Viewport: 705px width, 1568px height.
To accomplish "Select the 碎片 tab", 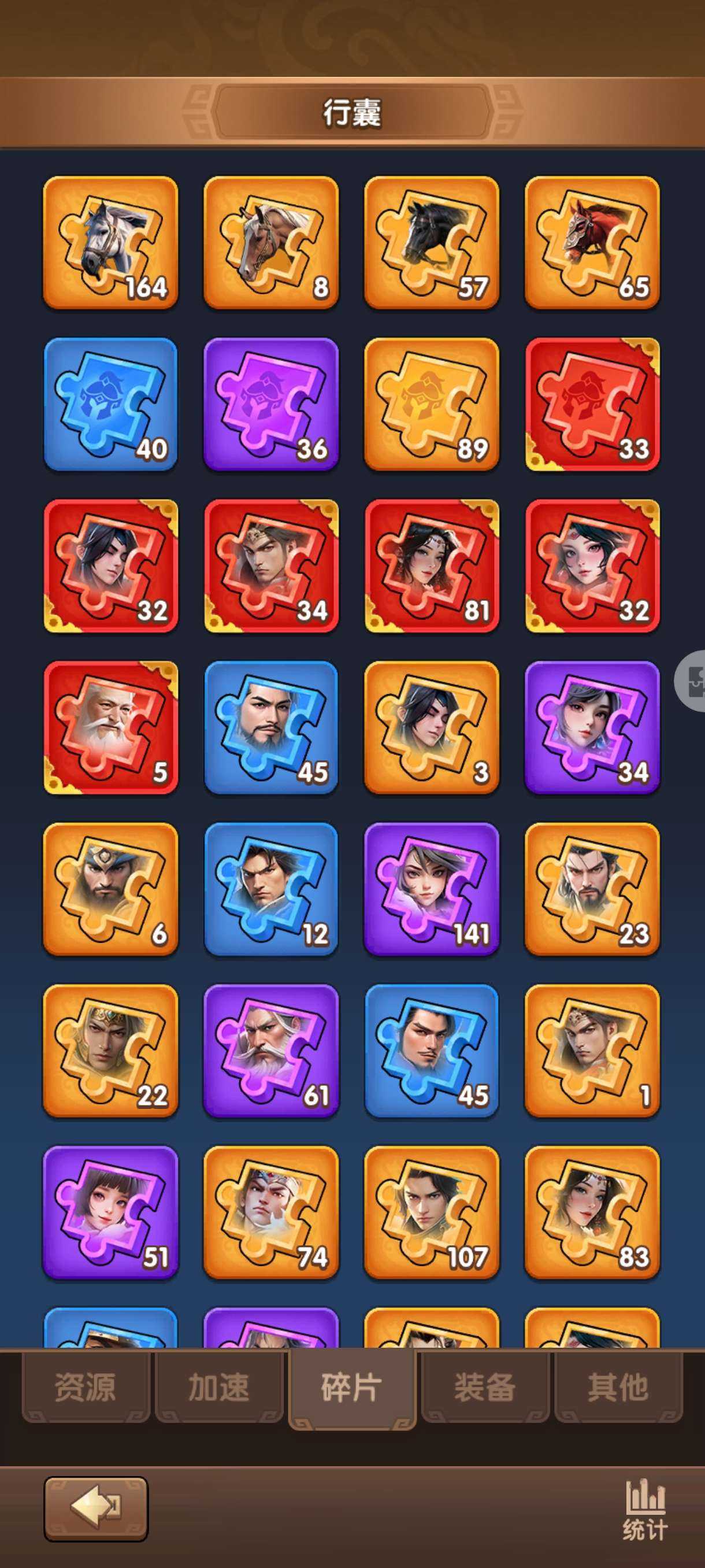I will coord(352,1388).
